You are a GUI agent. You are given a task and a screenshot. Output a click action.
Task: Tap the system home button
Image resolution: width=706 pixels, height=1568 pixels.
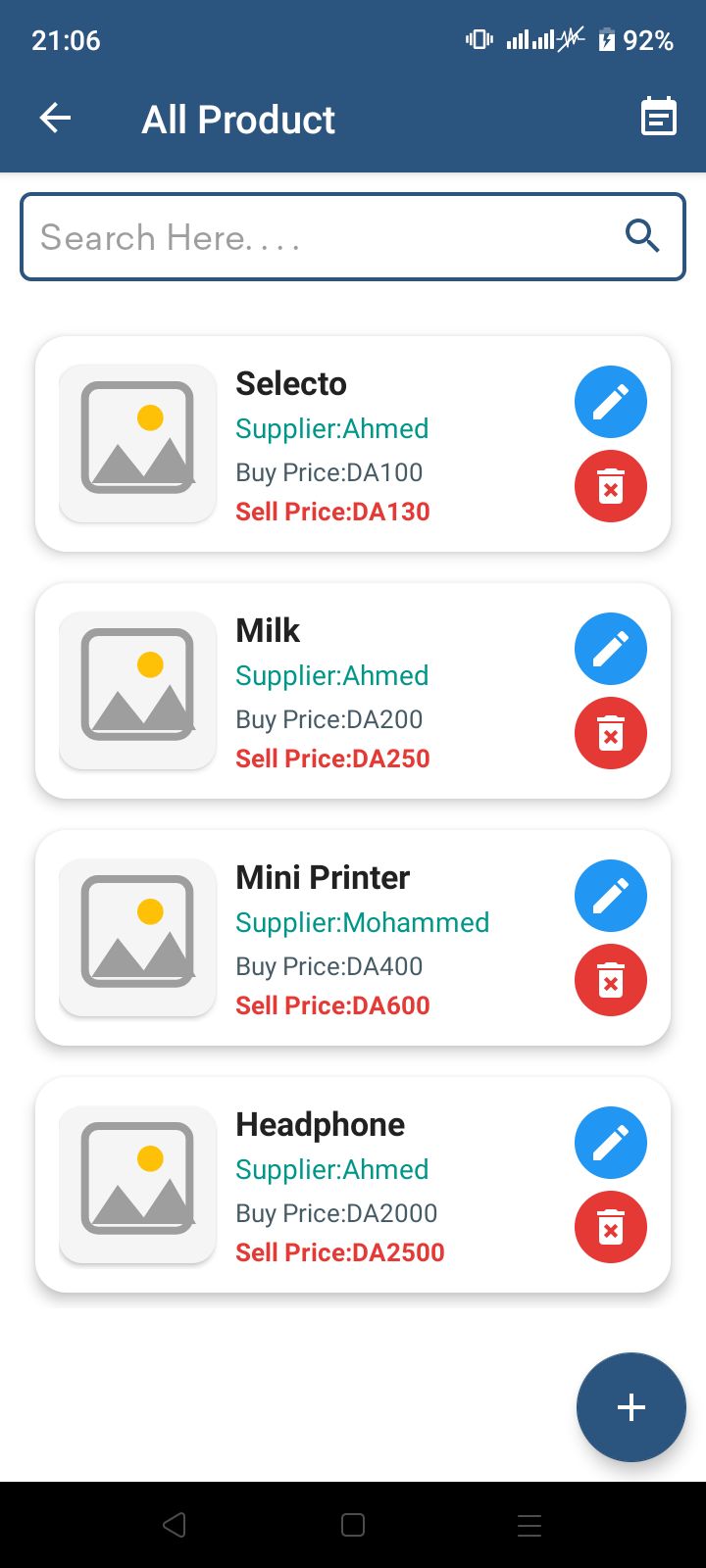(x=353, y=1525)
